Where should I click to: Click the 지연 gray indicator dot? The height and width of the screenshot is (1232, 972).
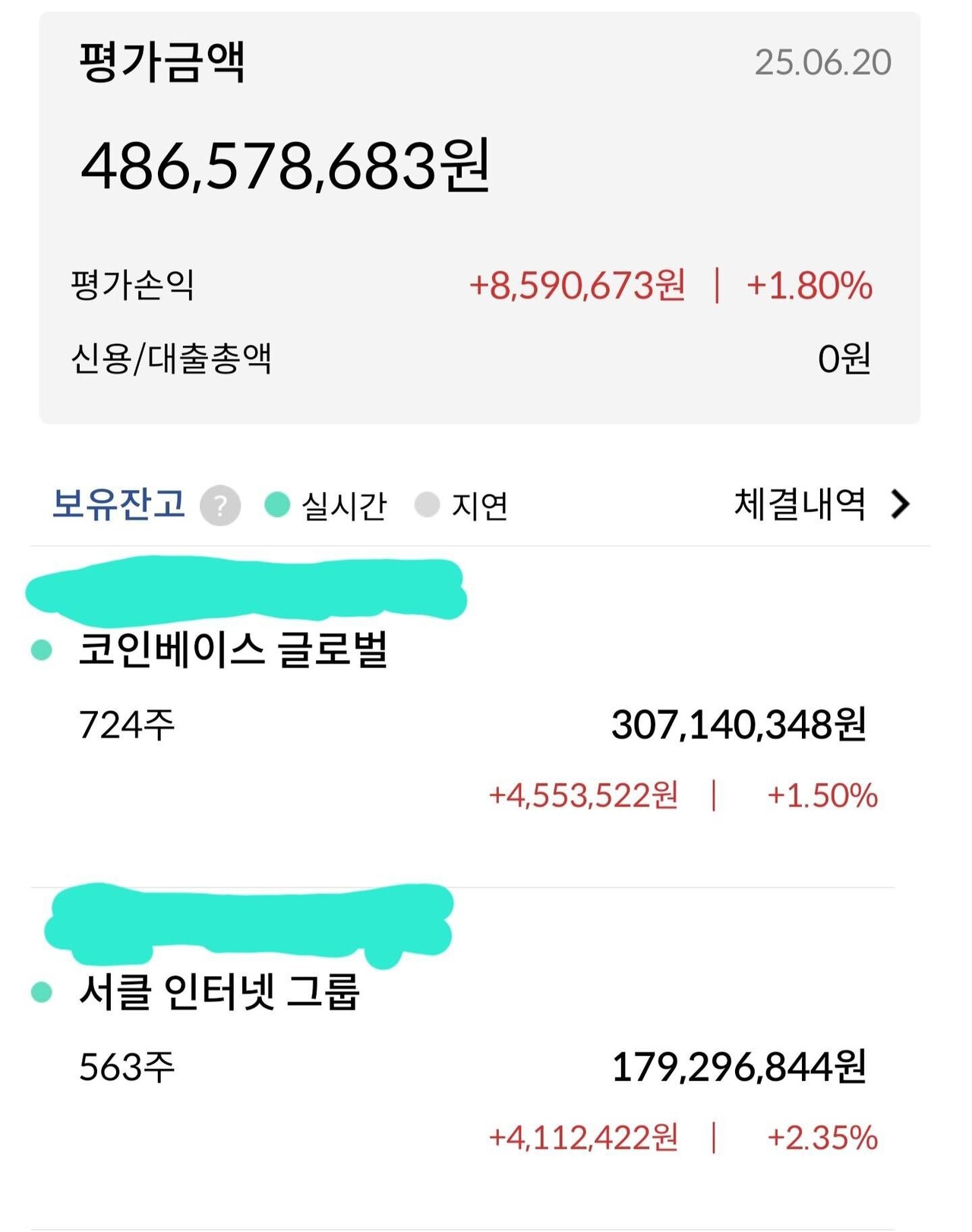(426, 505)
